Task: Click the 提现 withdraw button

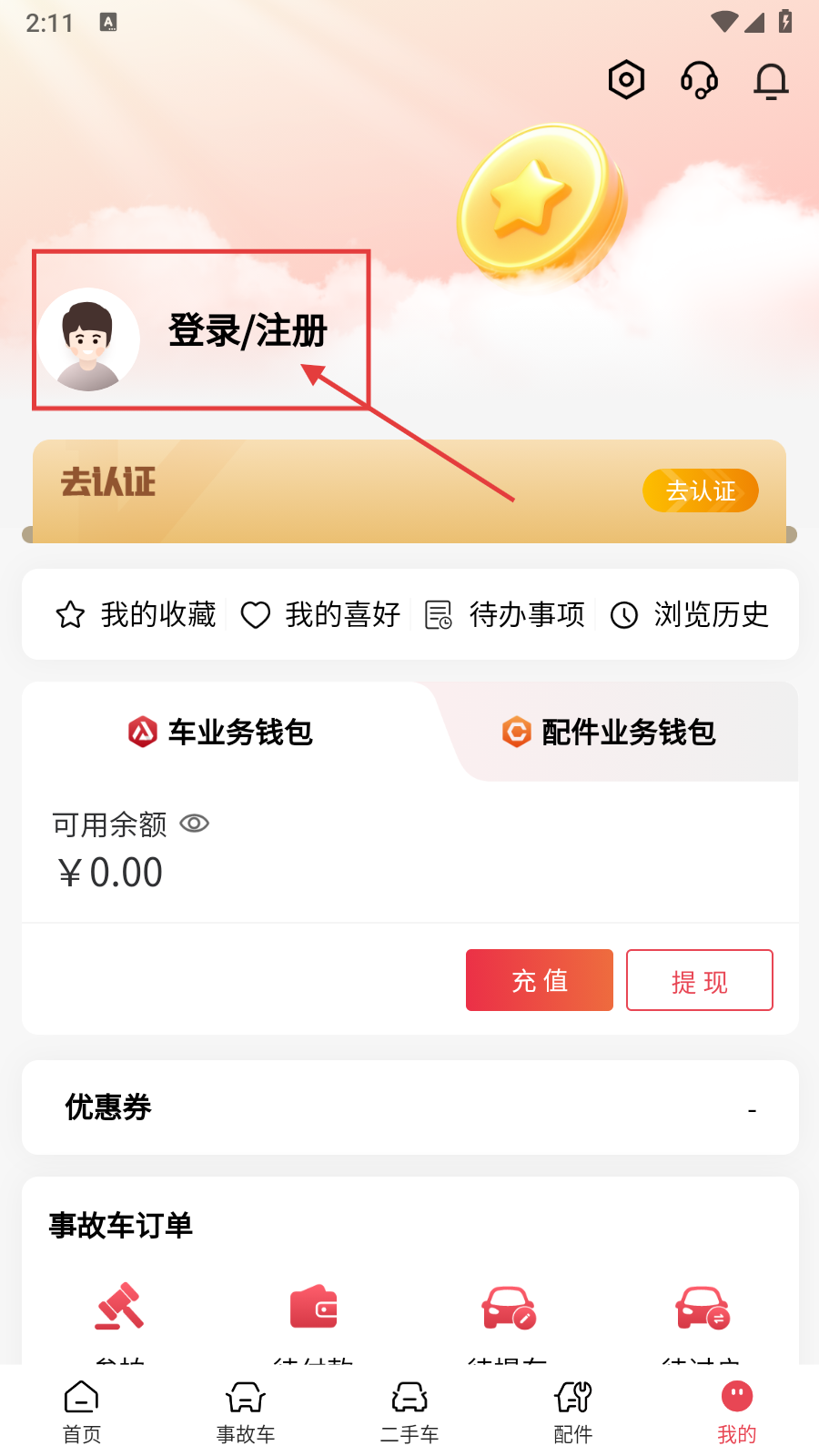Action: (x=699, y=980)
